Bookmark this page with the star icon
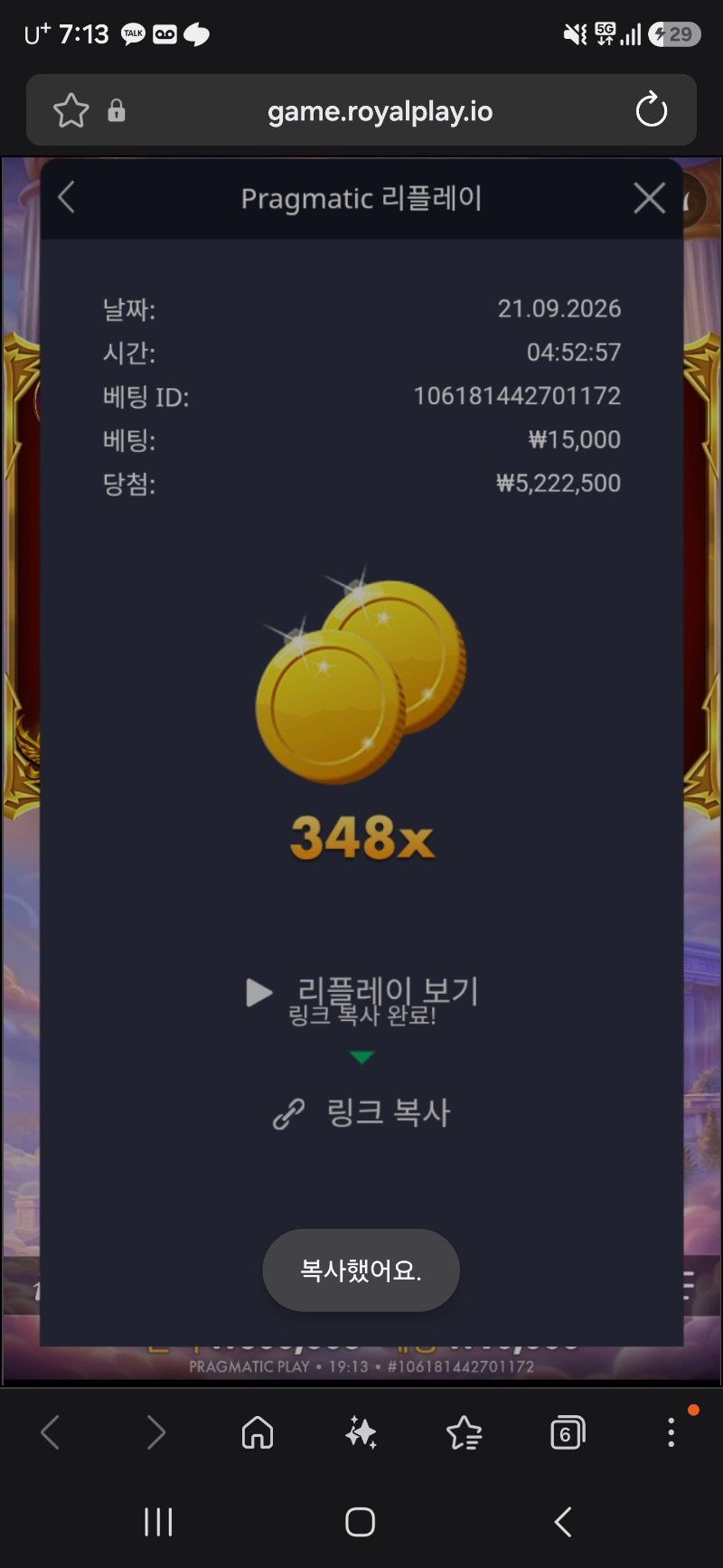This screenshot has height=1568, width=723. pyautogui.click(x=71, y=111)
